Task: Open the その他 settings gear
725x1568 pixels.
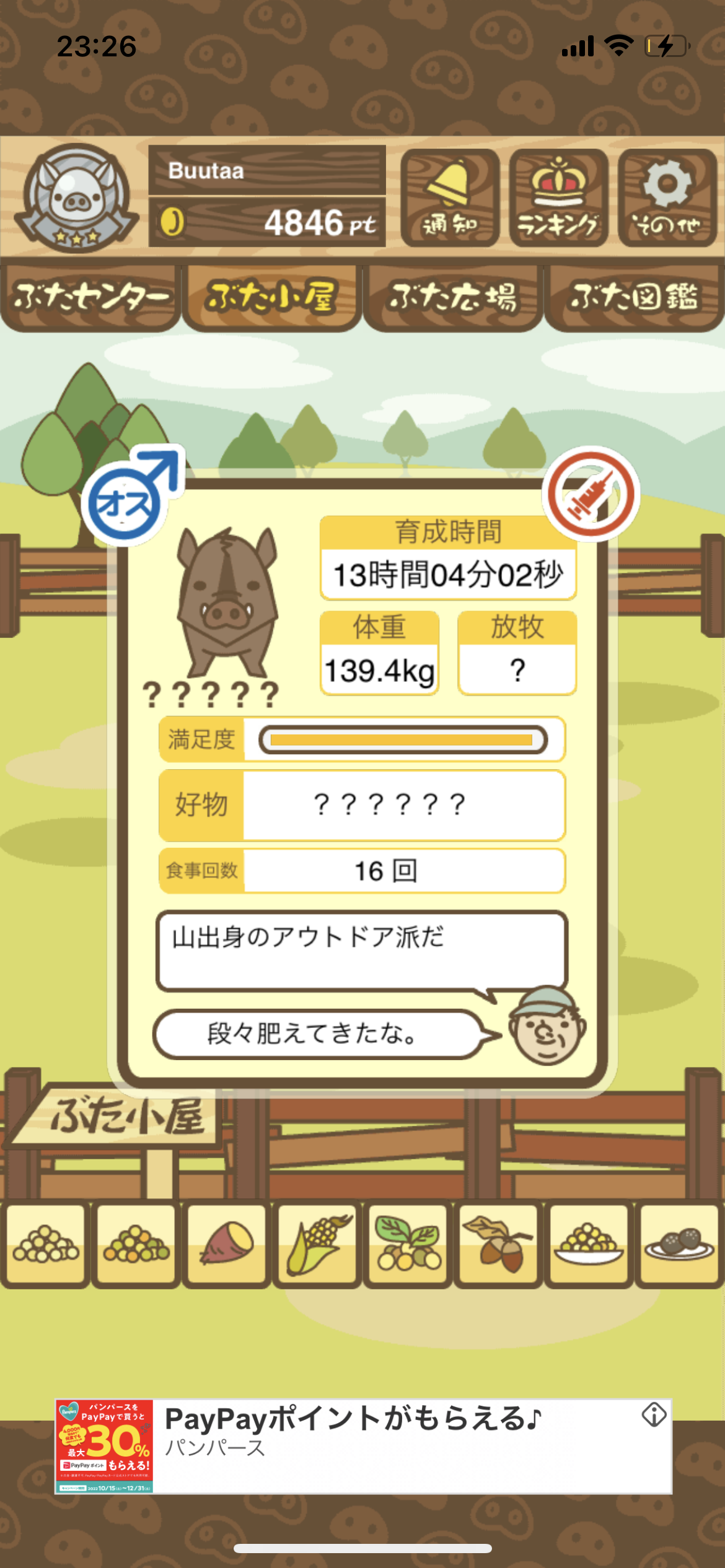Action: (x=667, y=198)
